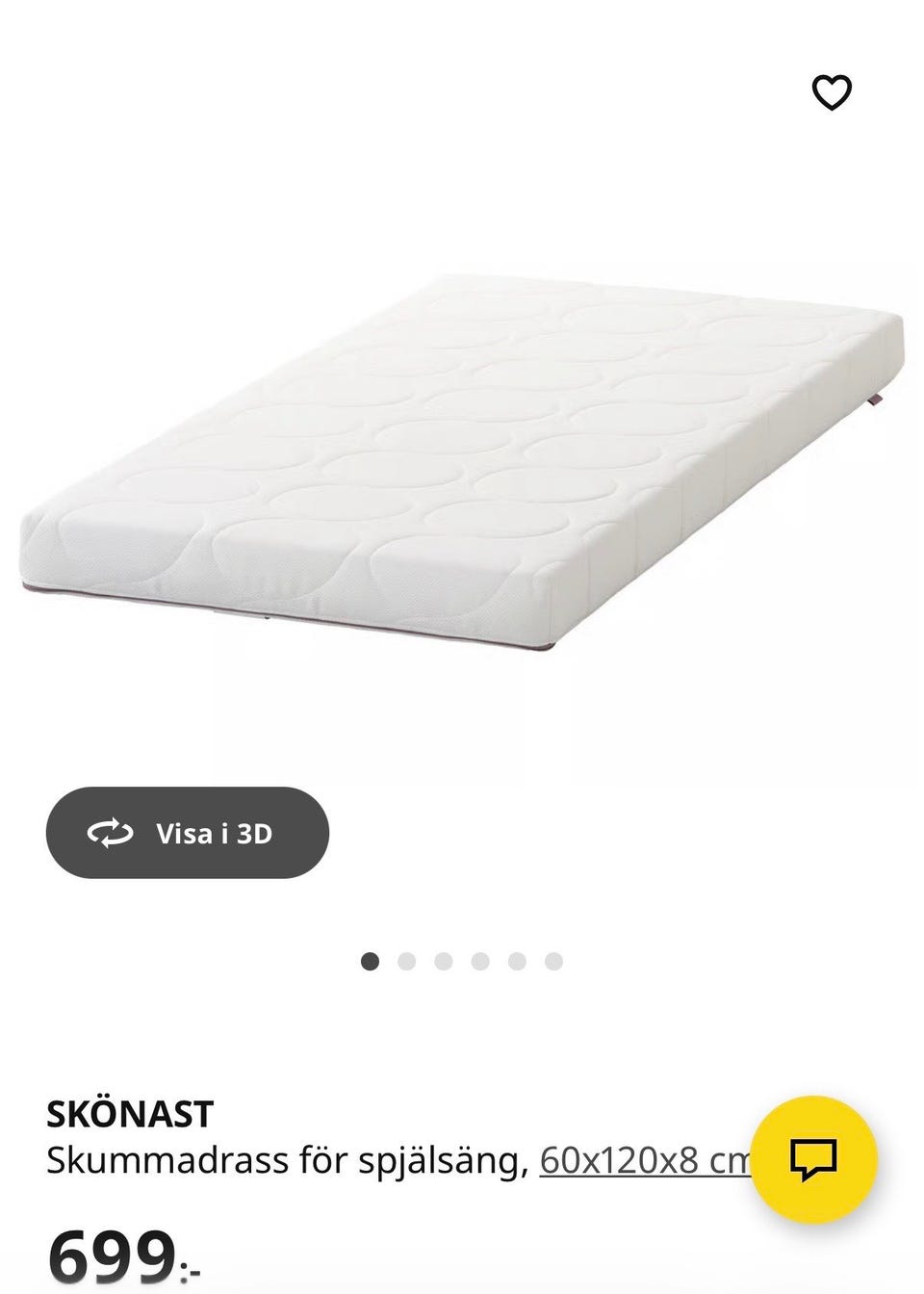Open the 60x120x8 cm size link
924x1294 pixels.
click(641, 1161)
